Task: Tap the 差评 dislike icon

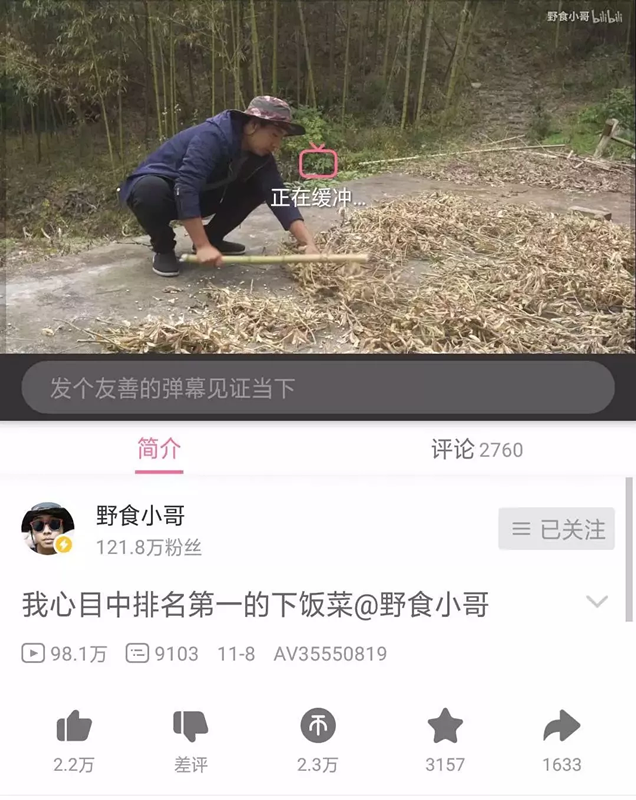Action: click(x=190, y=728)
